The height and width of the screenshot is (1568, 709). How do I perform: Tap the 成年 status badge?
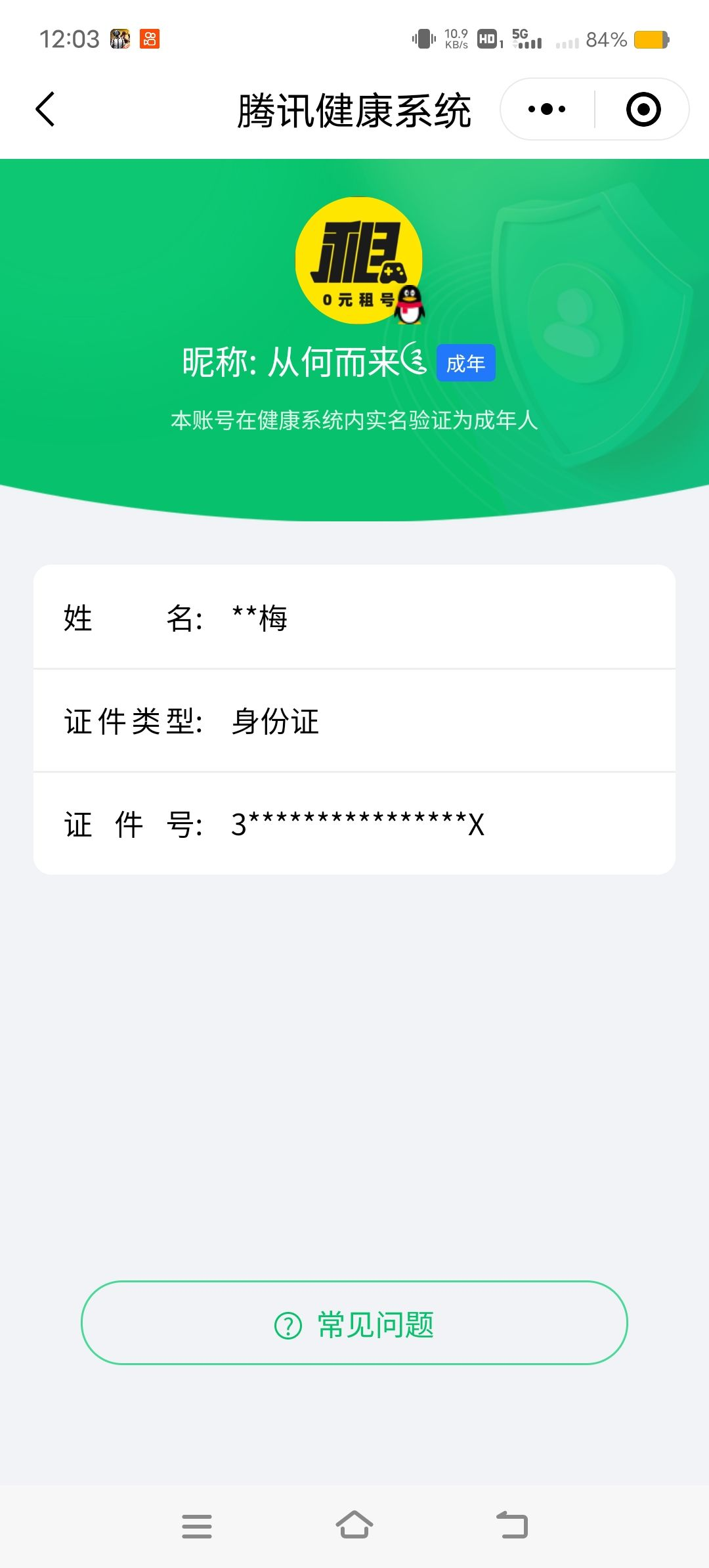[x=465, y=363]
